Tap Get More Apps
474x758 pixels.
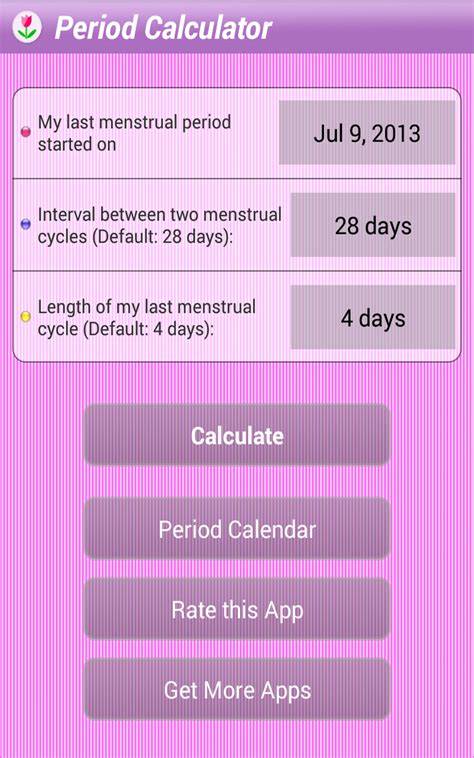[237, 689]
